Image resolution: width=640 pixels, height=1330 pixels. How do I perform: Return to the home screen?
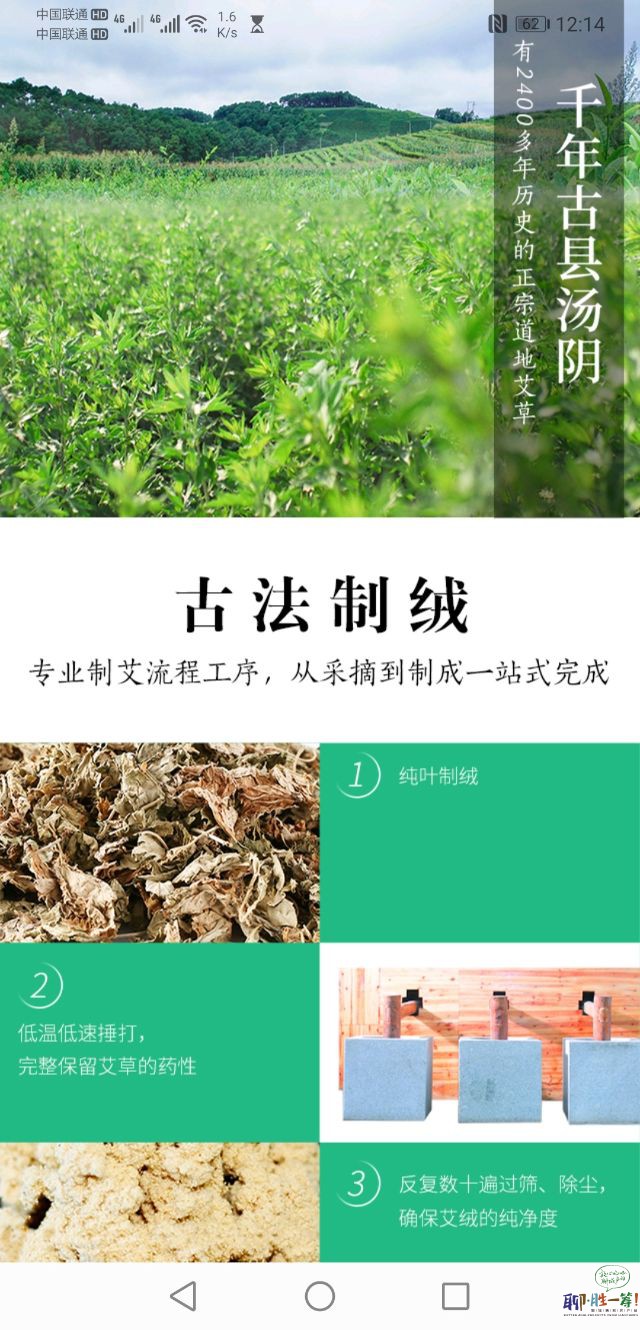click(x=320, y=1296)
